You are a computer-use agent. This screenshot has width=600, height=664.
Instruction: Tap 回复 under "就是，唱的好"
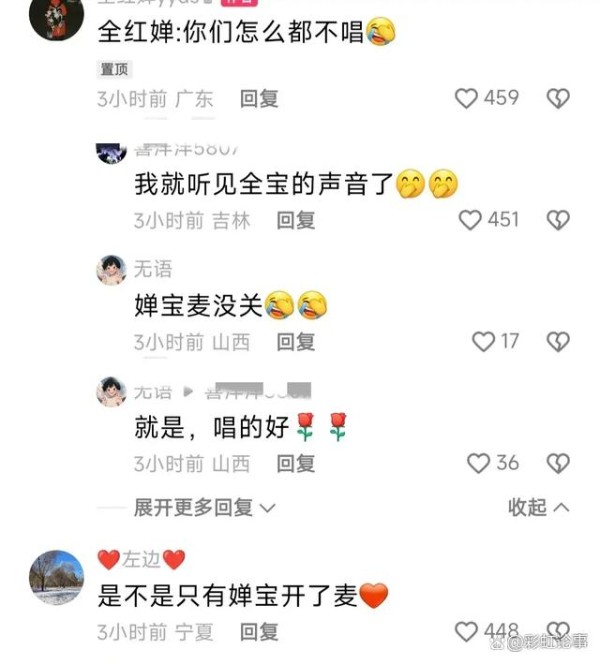tap(296, 463)
